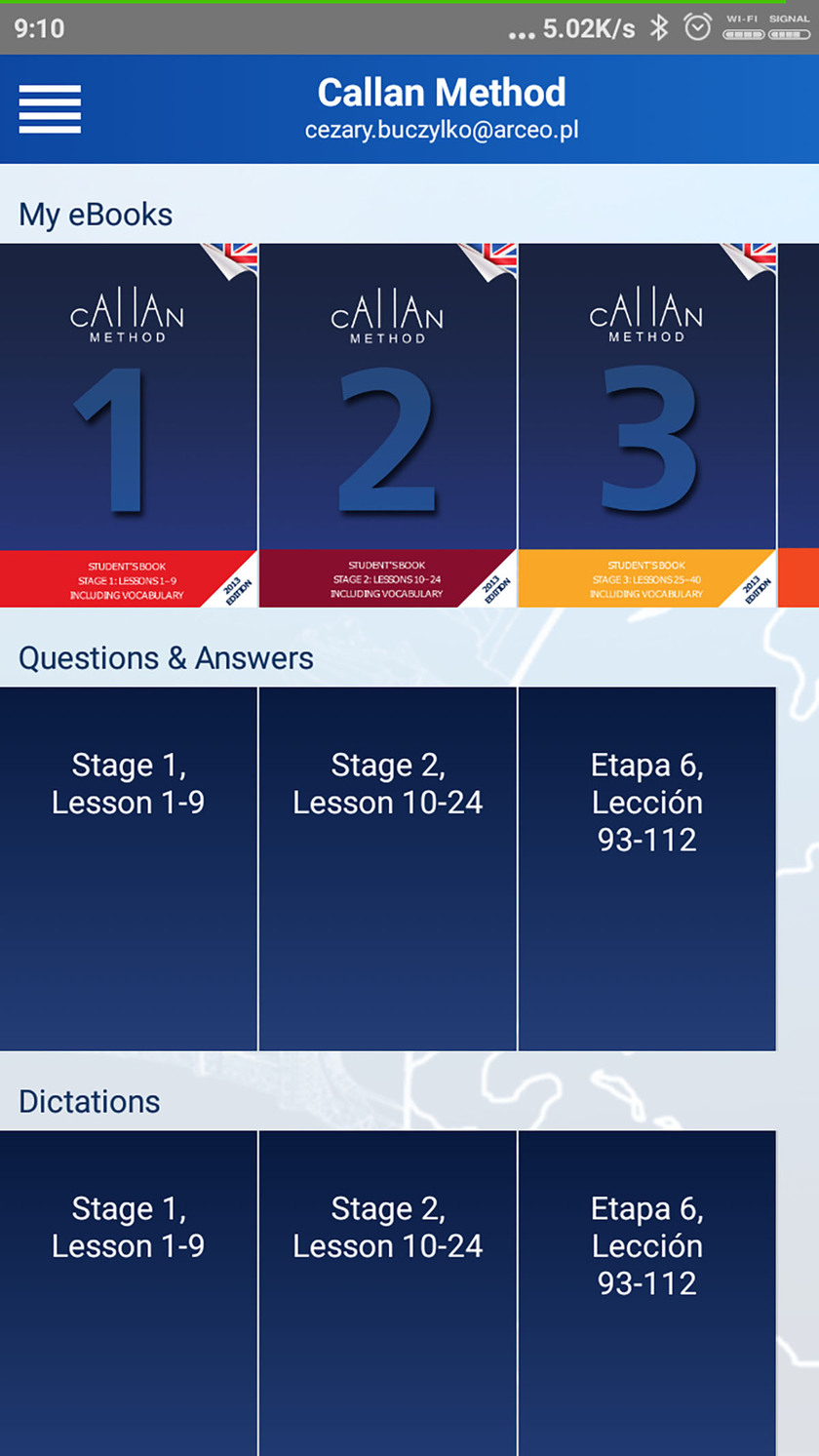Image resolution: width=819 pixels, height=1456 pixels.
Task: Open Callan Method Stage 1 eBook
Action: [128, 425]
